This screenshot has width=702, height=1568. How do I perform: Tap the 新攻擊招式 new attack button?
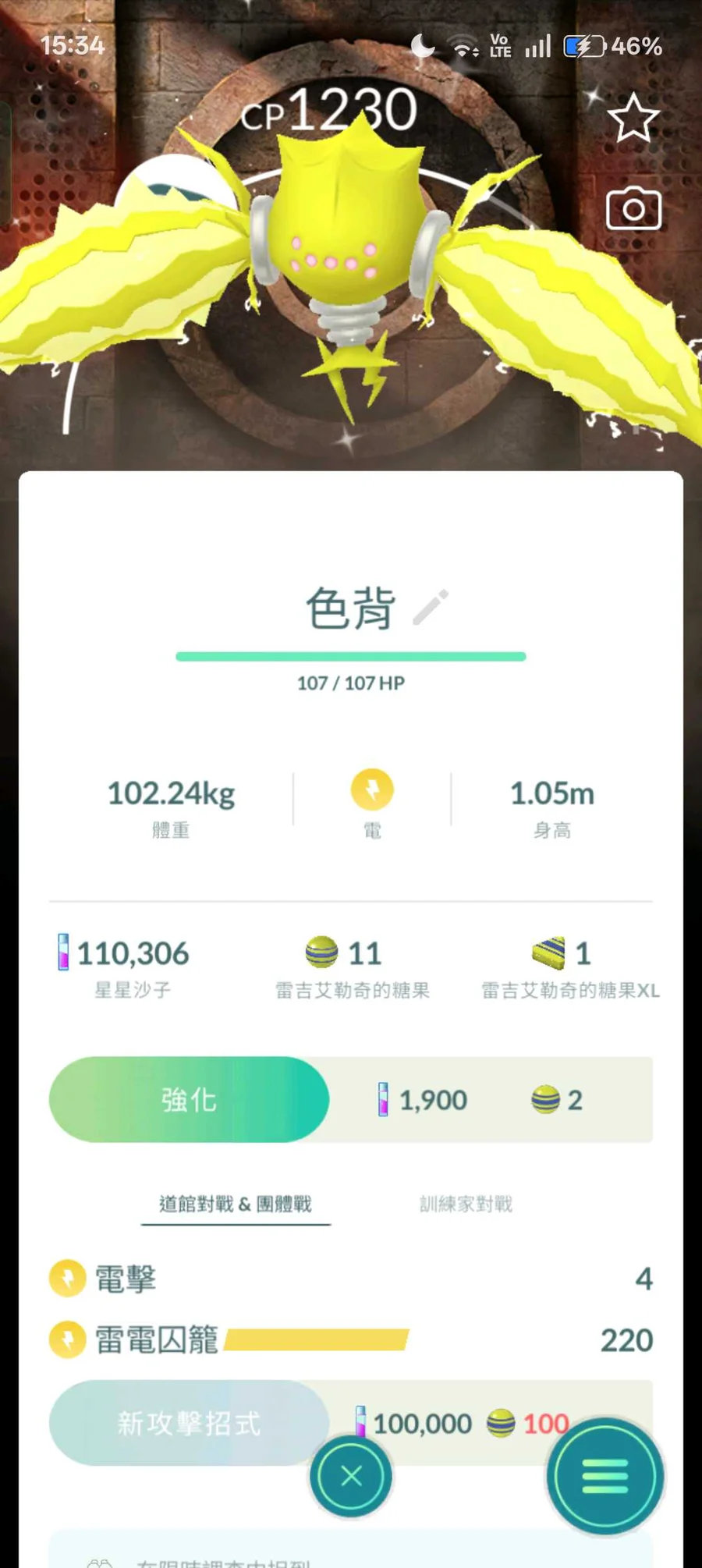click(189, 1423)
